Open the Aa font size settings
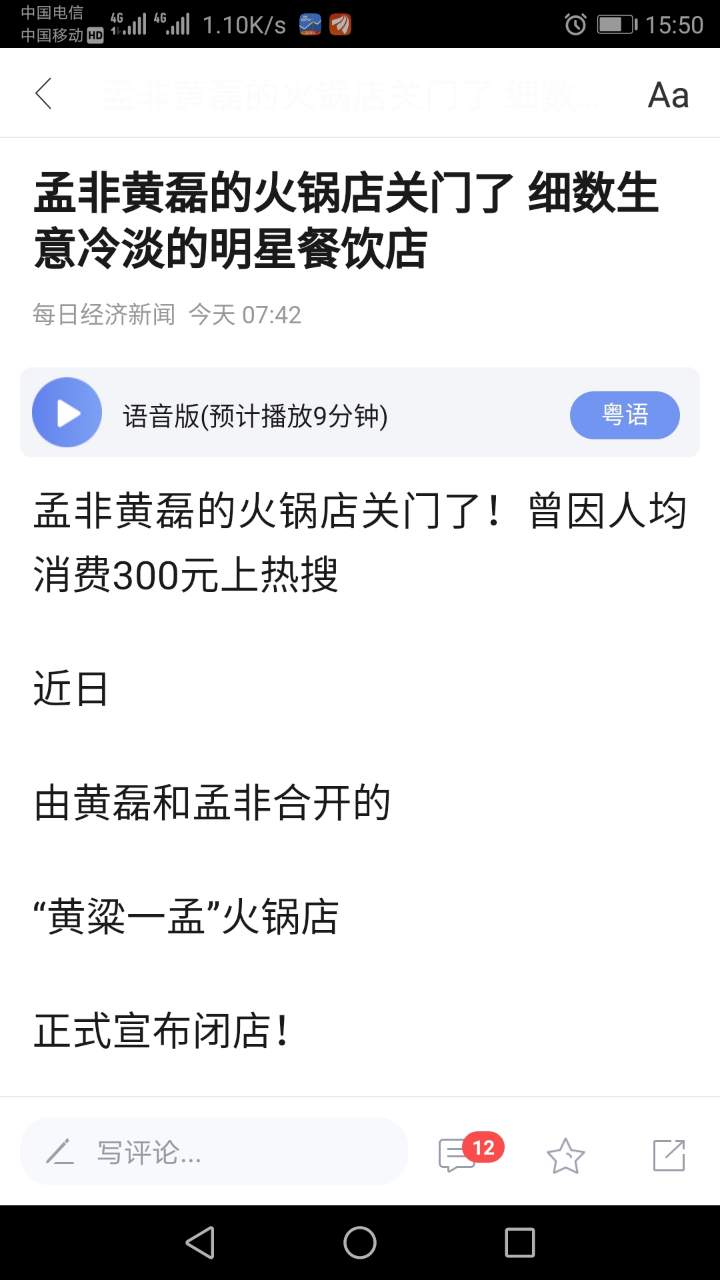The width and height of the screenshot is (720, 1280). pyautogui.click(x=668, y=95)
